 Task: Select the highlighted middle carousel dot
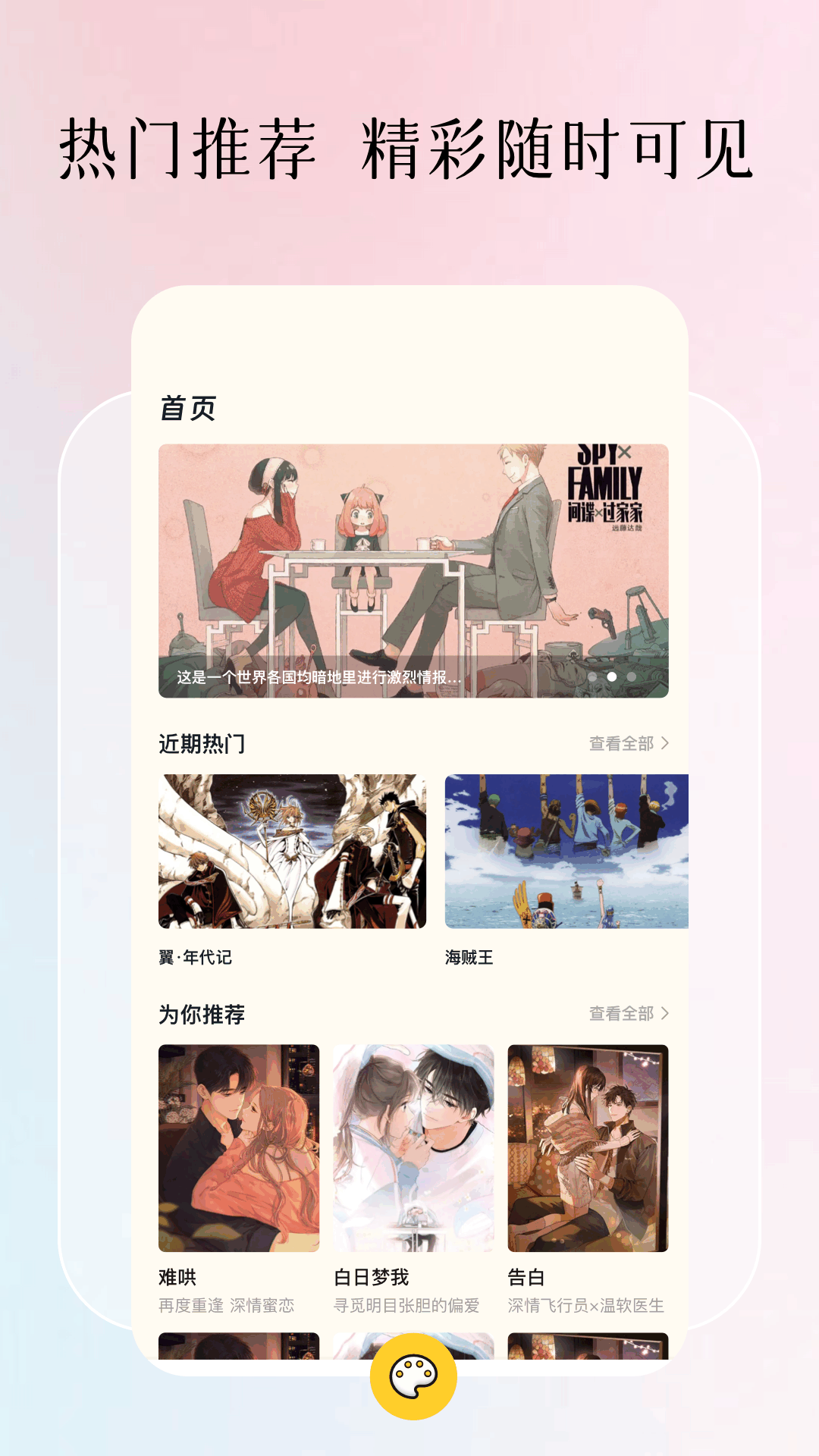click(x=612, y=676)
